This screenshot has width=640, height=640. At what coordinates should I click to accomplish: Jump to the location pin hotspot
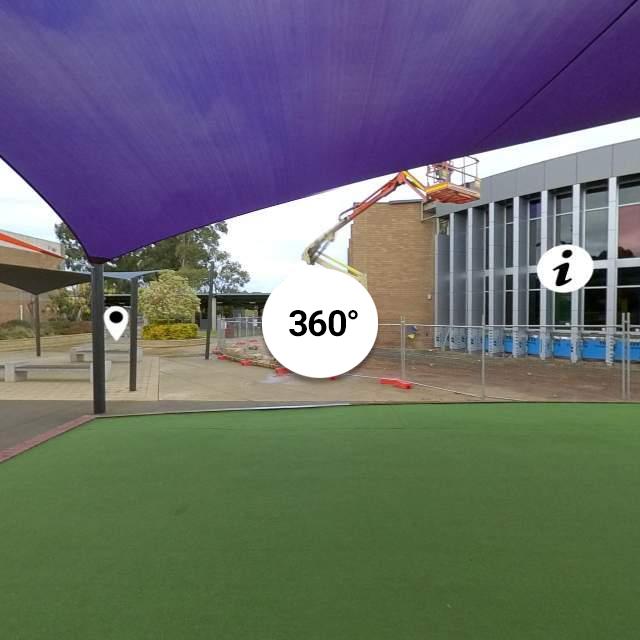116,322
